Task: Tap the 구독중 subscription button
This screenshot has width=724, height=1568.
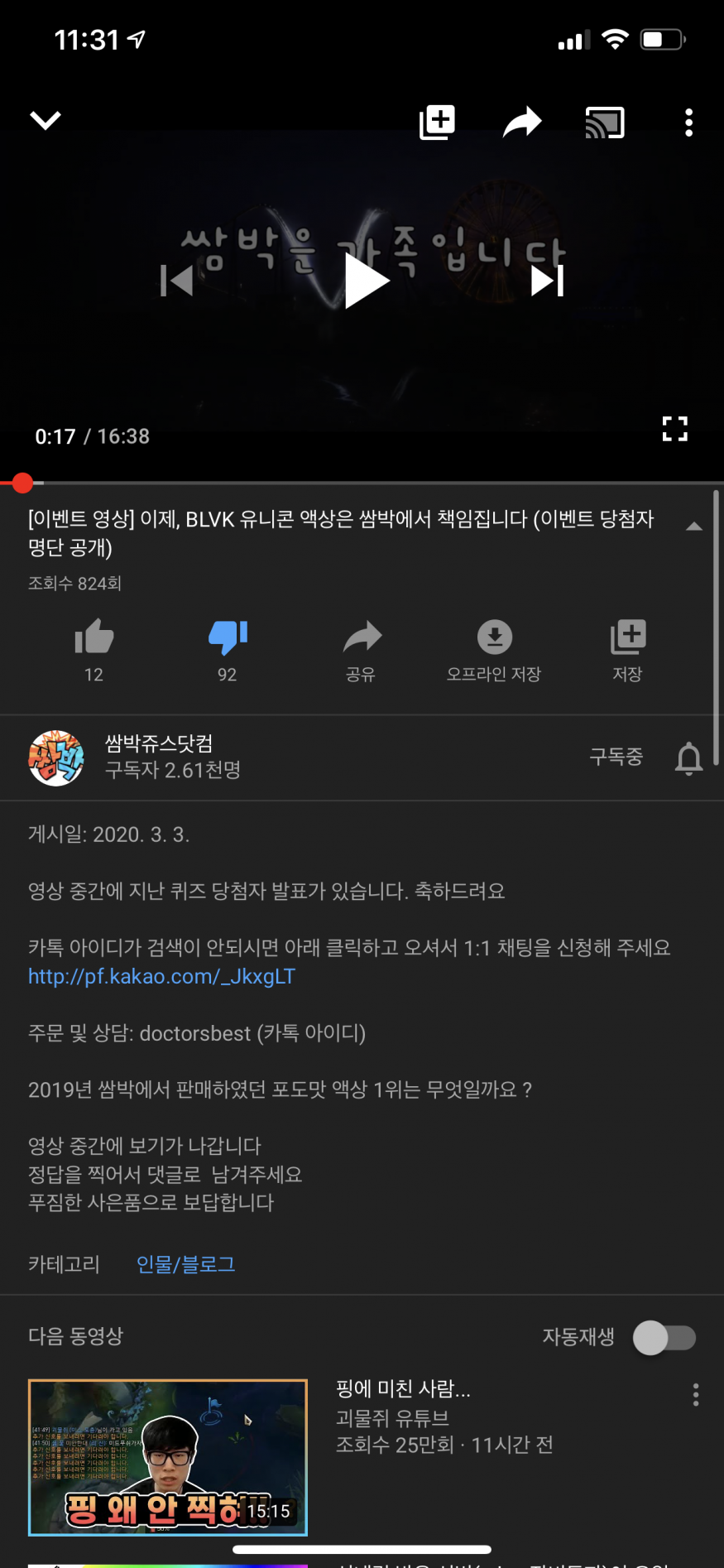Action: click(616, 757)
